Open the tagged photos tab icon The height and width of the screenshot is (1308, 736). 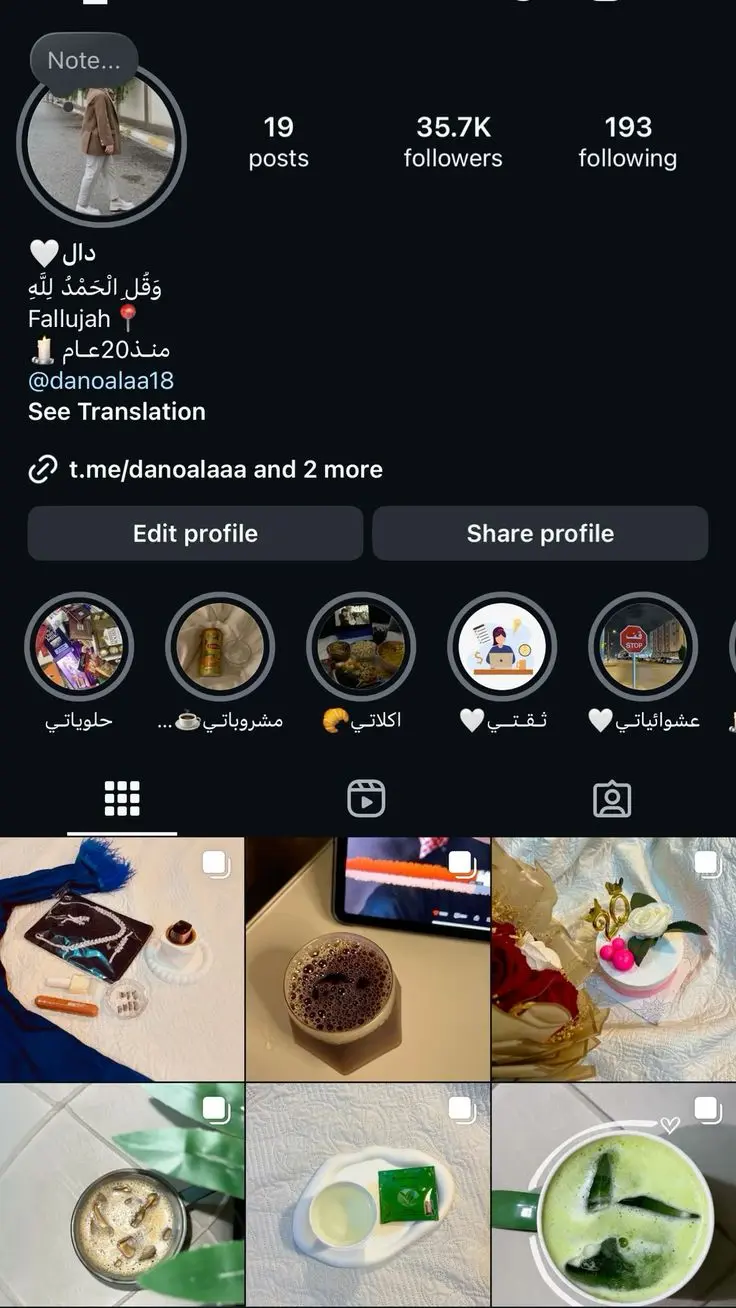tap(612, 798)
